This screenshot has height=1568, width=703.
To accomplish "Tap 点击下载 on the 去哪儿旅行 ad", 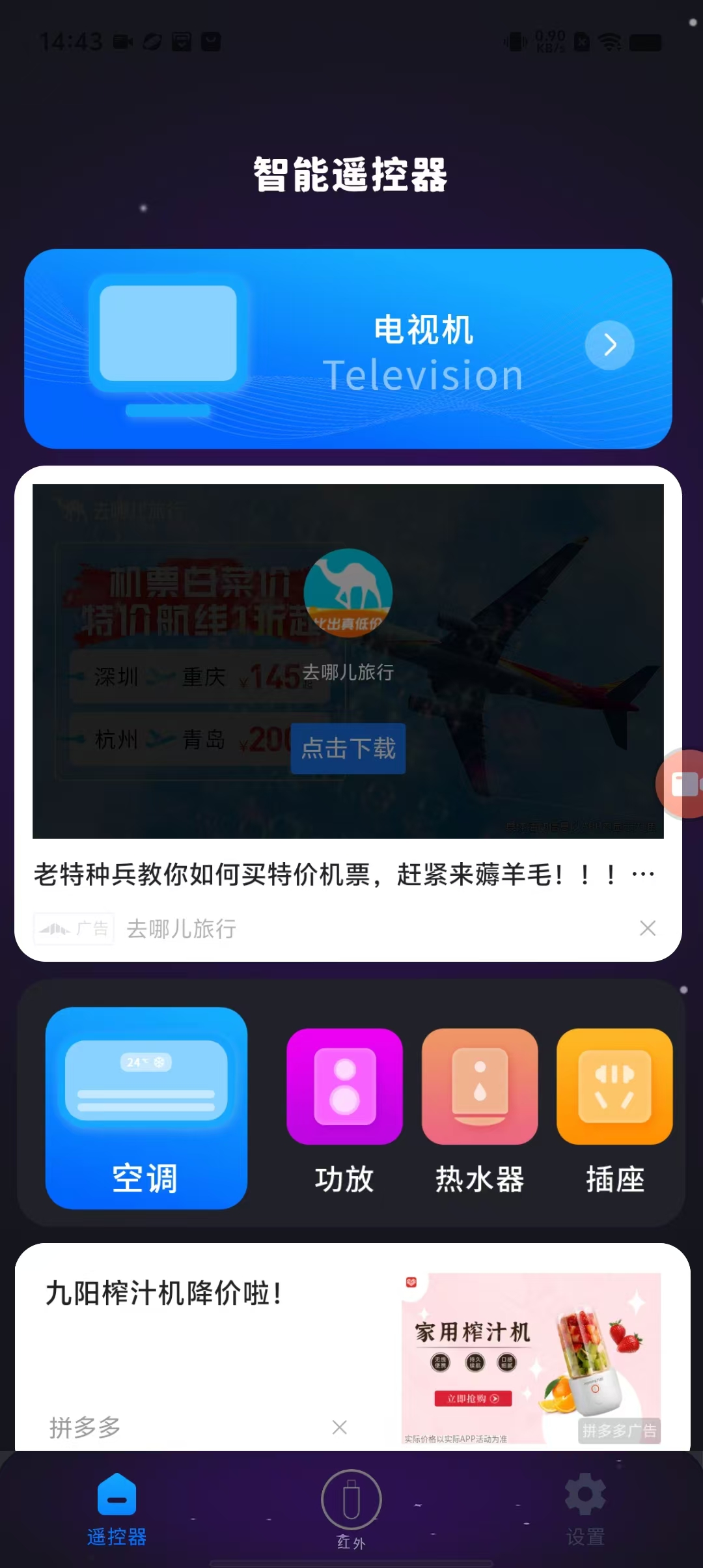I will coord(348,748).
